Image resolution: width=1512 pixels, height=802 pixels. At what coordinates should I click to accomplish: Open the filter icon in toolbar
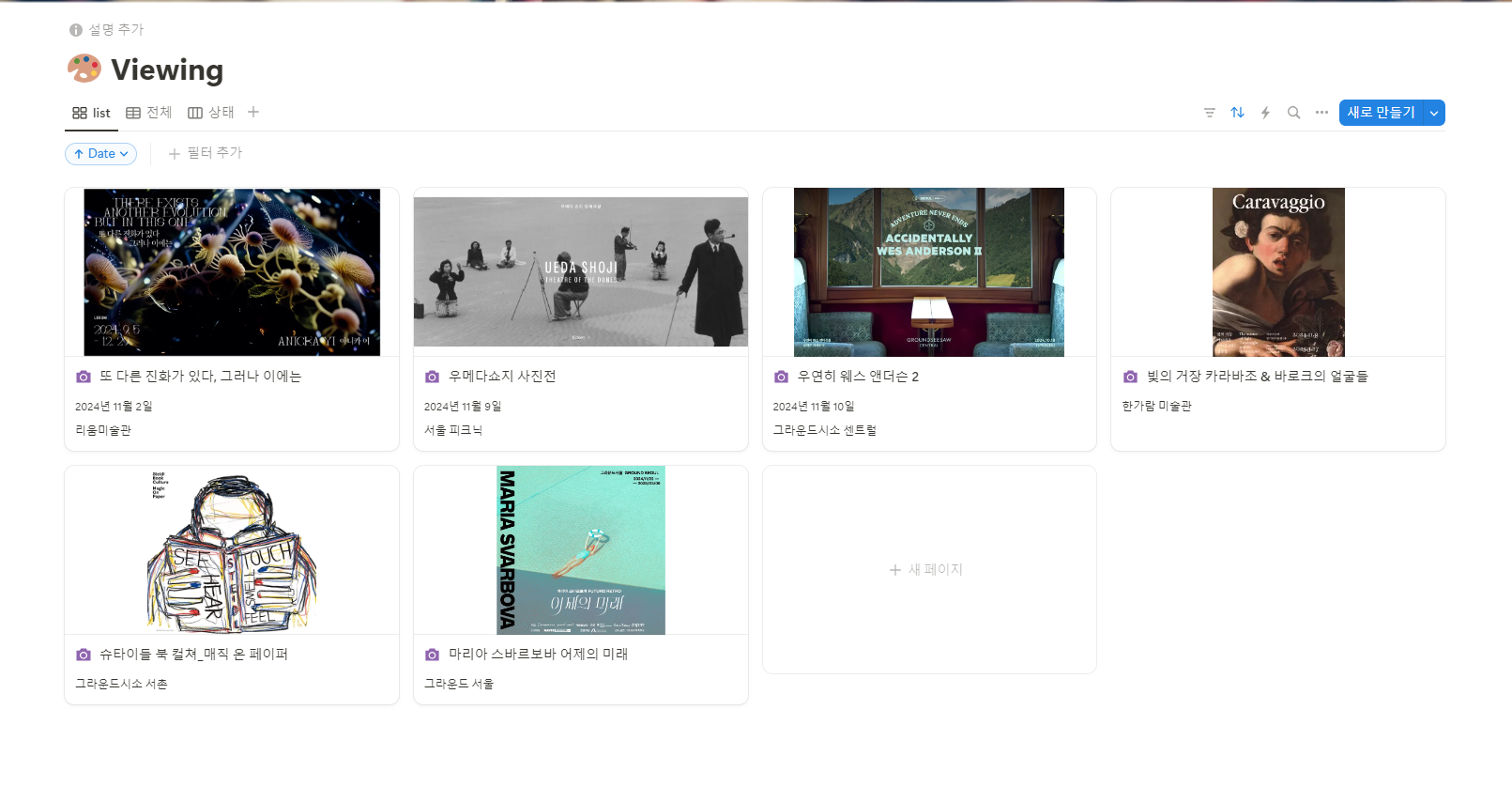(x=1210, y=113)
